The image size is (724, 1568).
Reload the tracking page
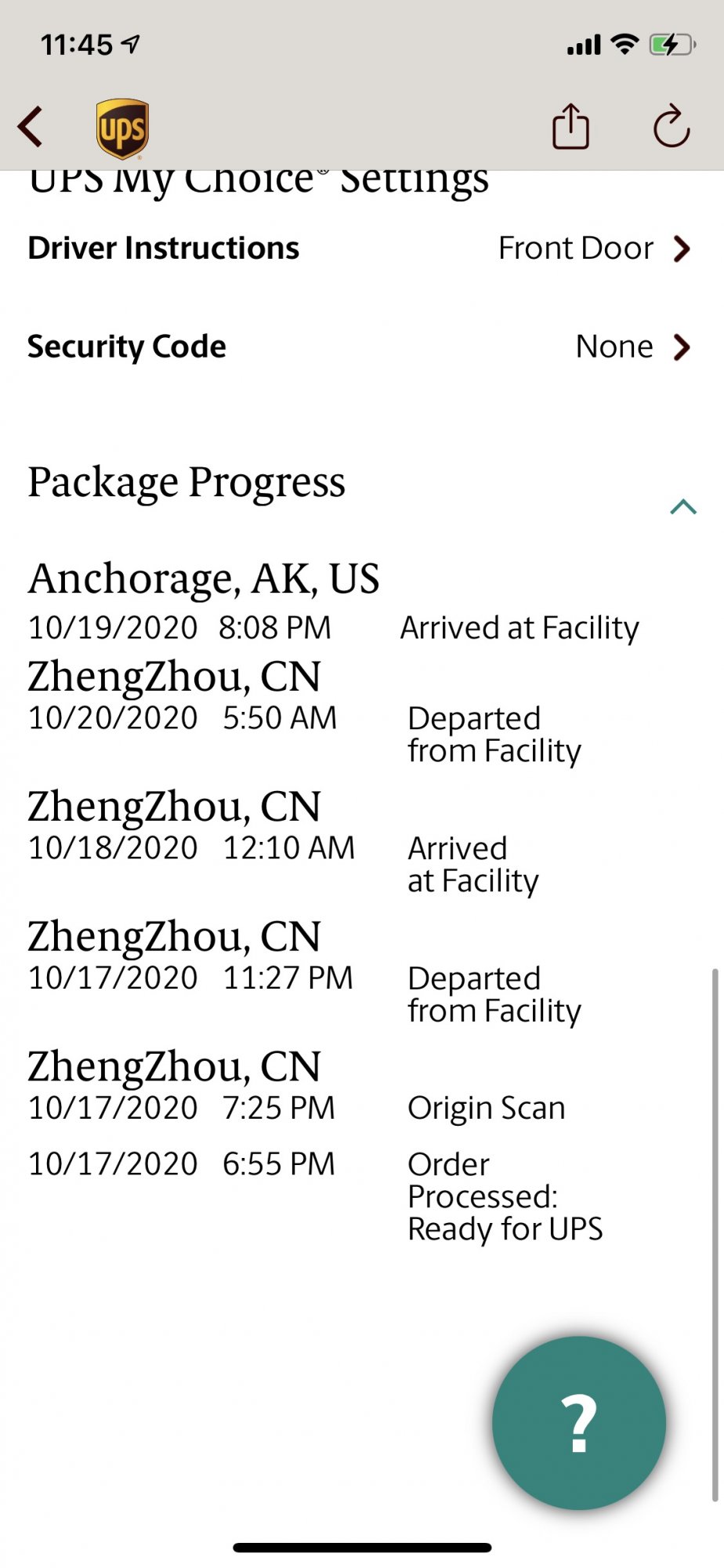[672, 127]
